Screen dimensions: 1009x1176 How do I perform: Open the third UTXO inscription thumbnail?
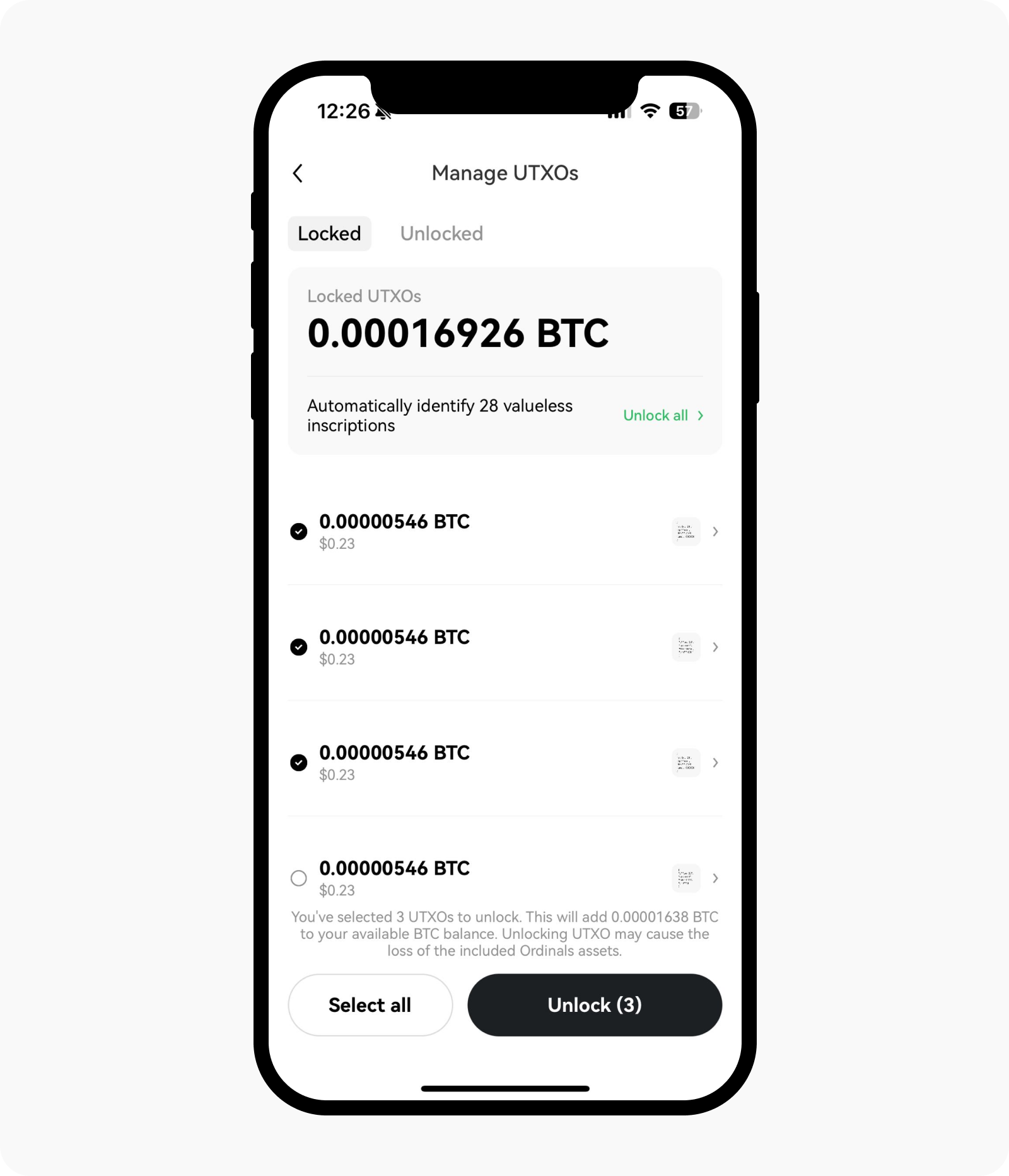click(x=685, y=762)
